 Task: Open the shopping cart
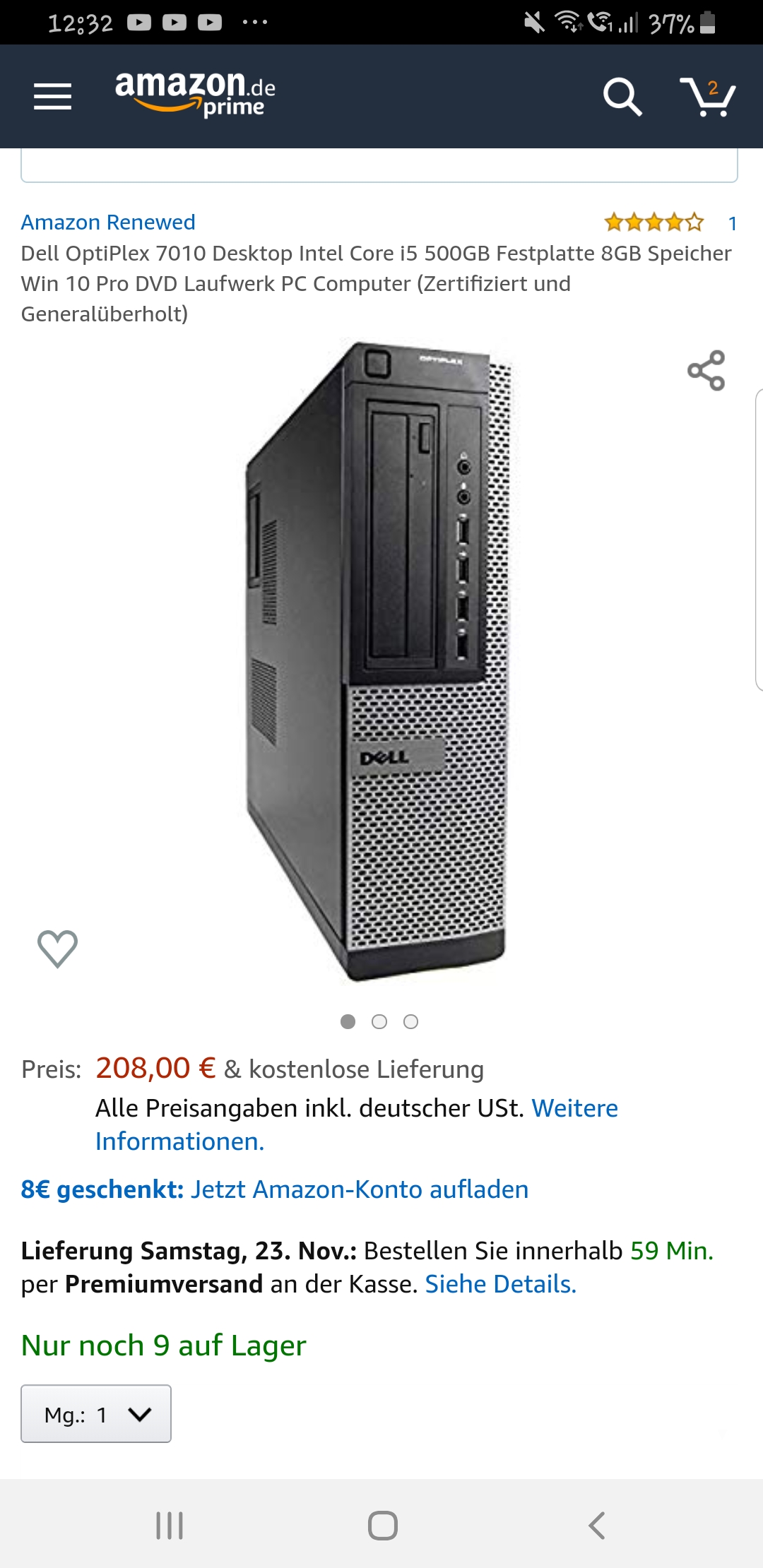(x=708, y=97)
